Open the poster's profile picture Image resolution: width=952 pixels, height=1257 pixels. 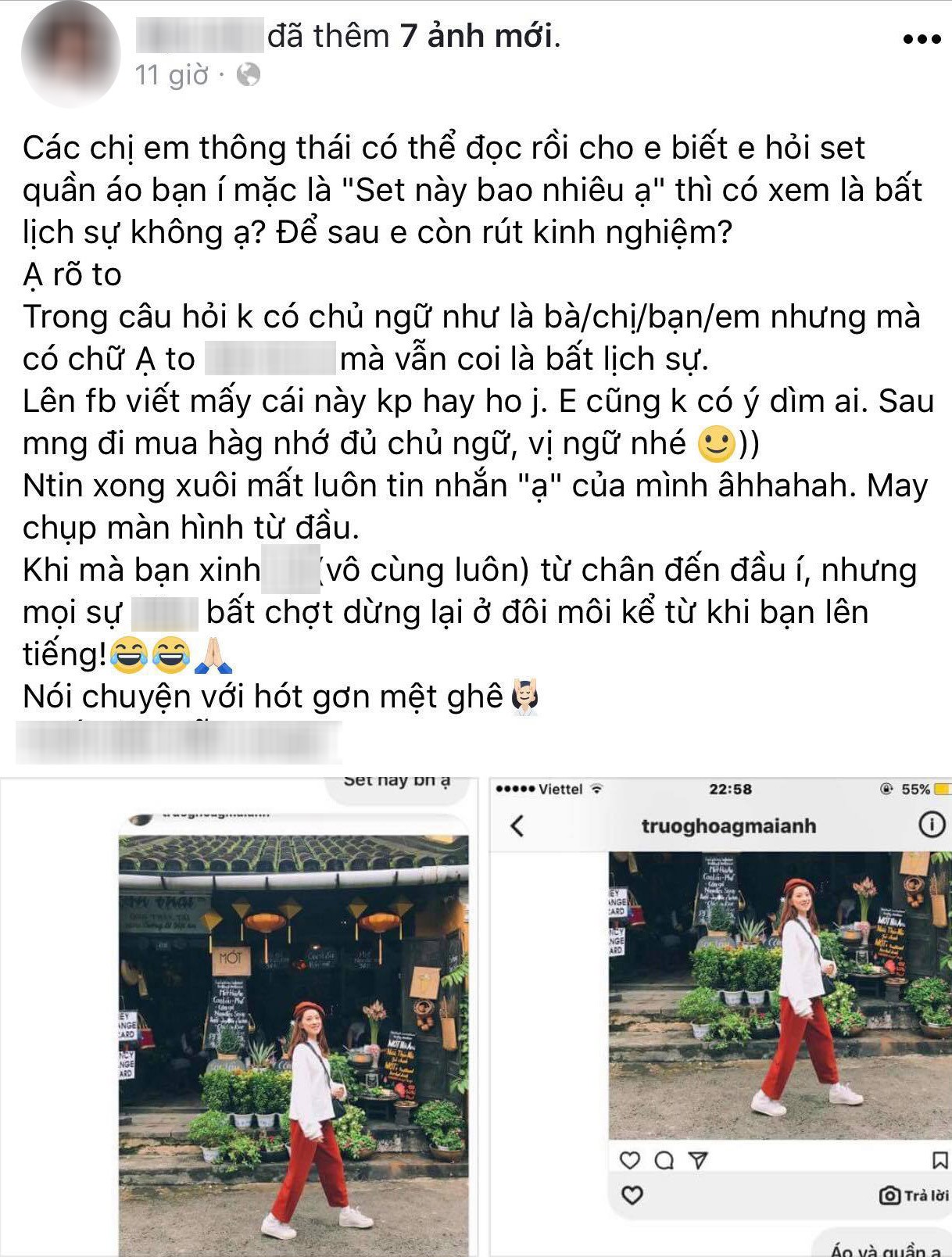click(70, 53)
